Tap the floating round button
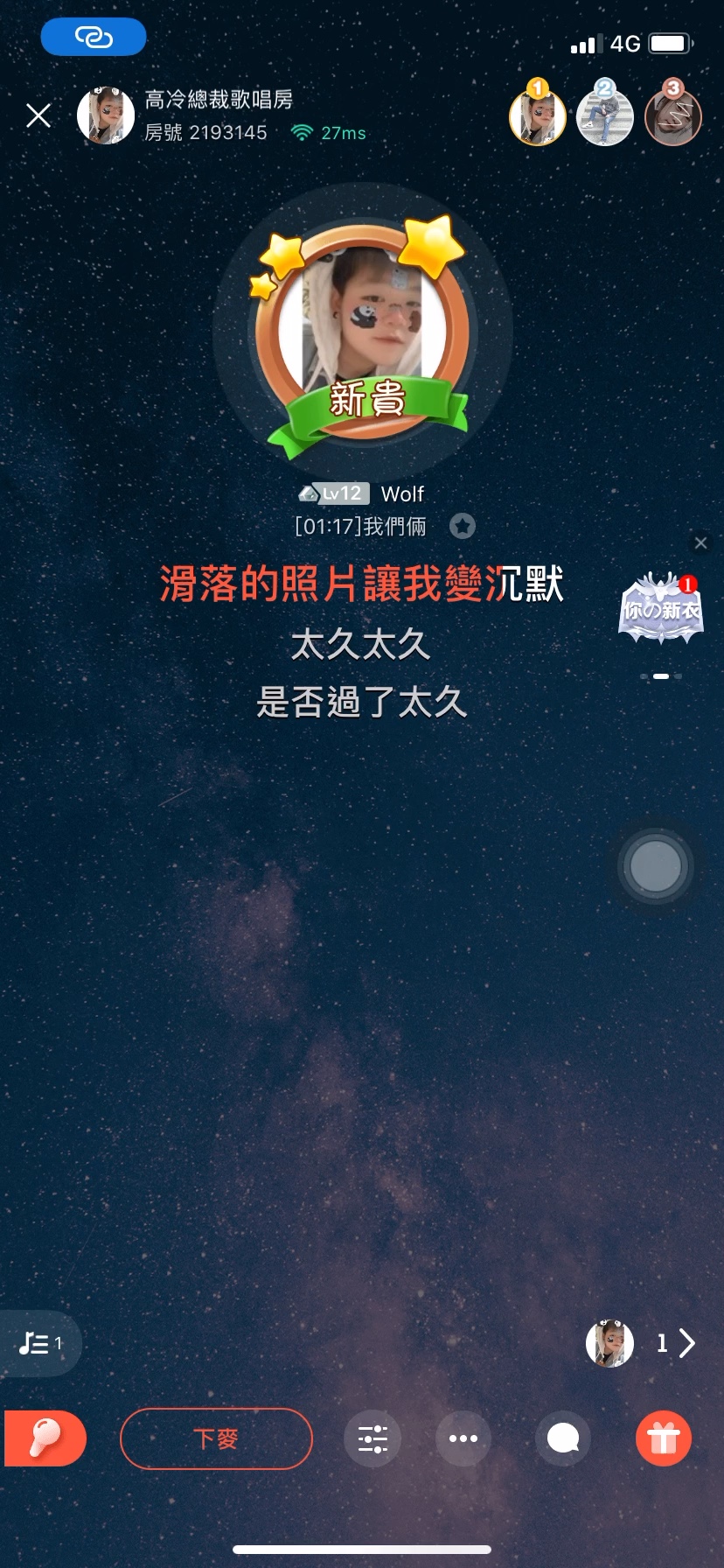This screenshot has height=1568, width=724. pyautogui.click(x=655, y=866)
